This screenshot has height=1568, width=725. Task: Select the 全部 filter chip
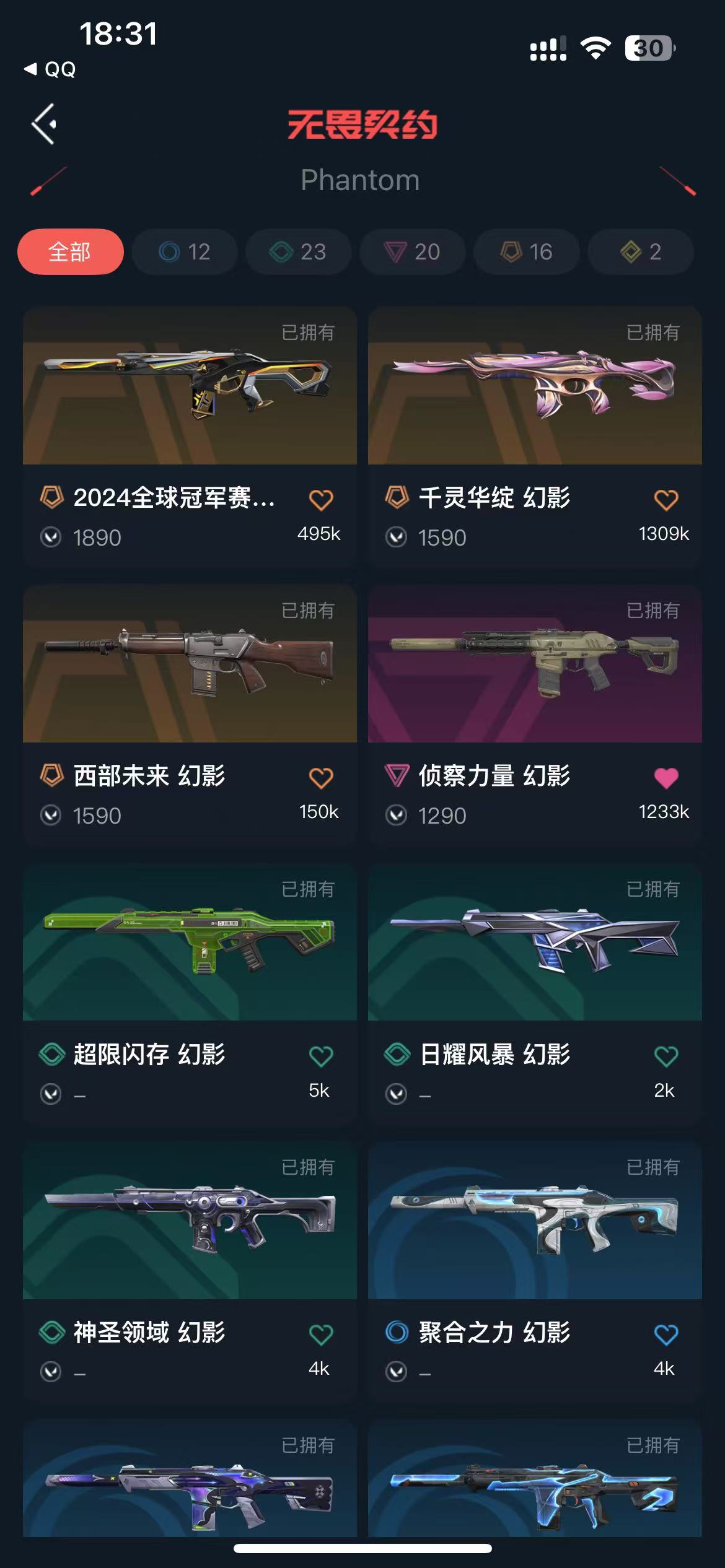coord(71,251)
